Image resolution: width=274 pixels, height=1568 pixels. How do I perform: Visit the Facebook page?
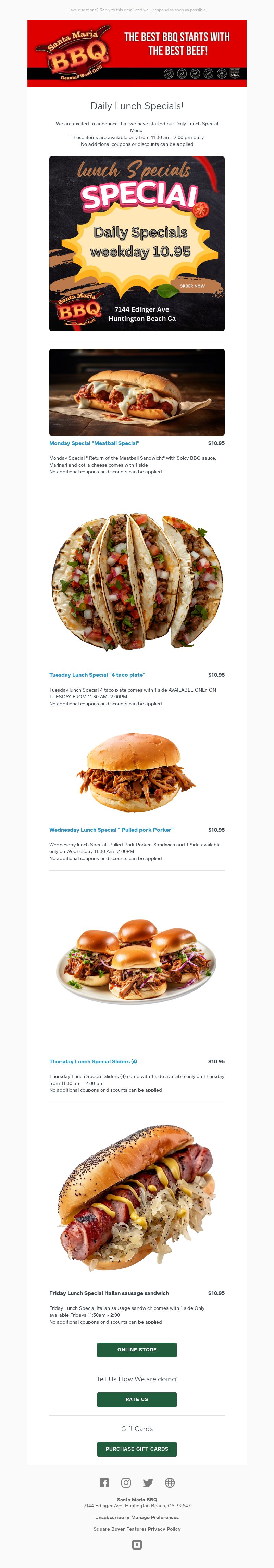[x=104, y=1482]
